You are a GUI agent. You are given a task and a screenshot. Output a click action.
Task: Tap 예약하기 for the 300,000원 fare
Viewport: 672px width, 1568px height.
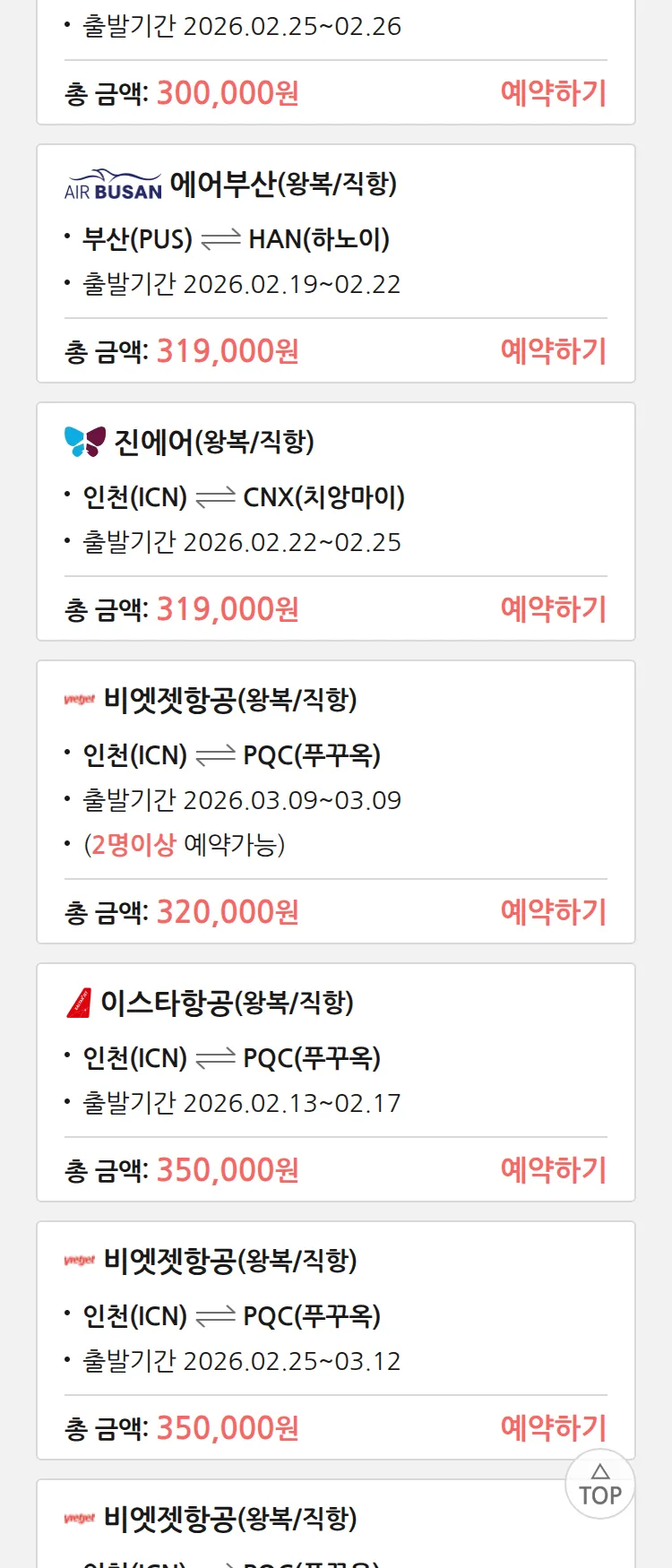pos(553,93)
